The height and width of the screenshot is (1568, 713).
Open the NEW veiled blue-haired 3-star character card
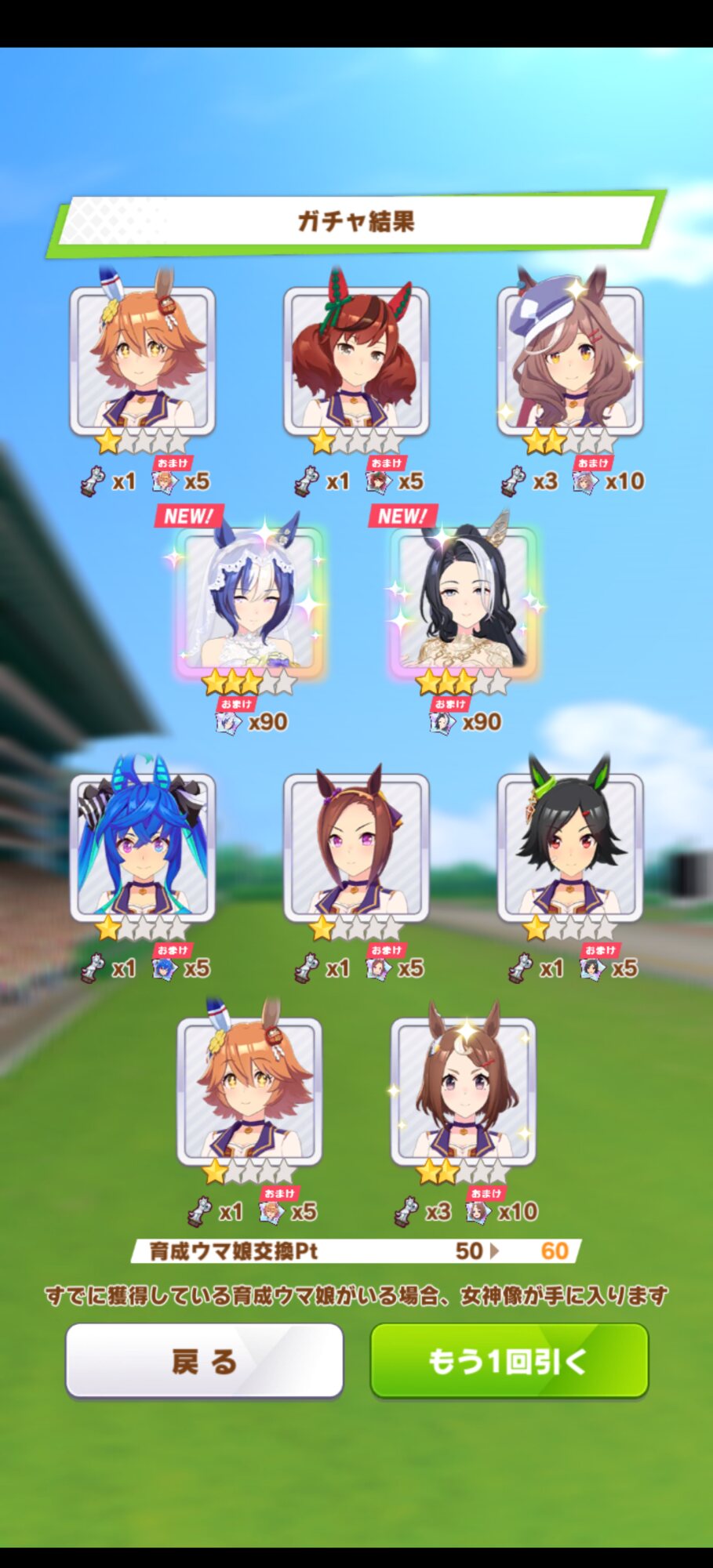click(x=249, y=602)
